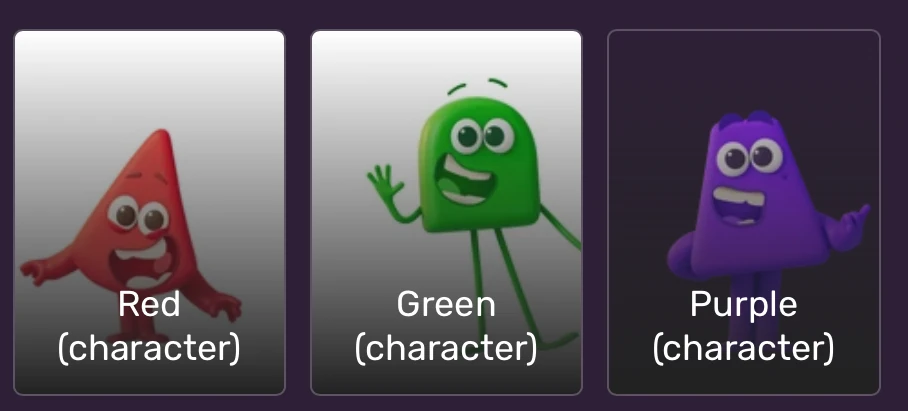Open the Red (character) card

point(149,212)
